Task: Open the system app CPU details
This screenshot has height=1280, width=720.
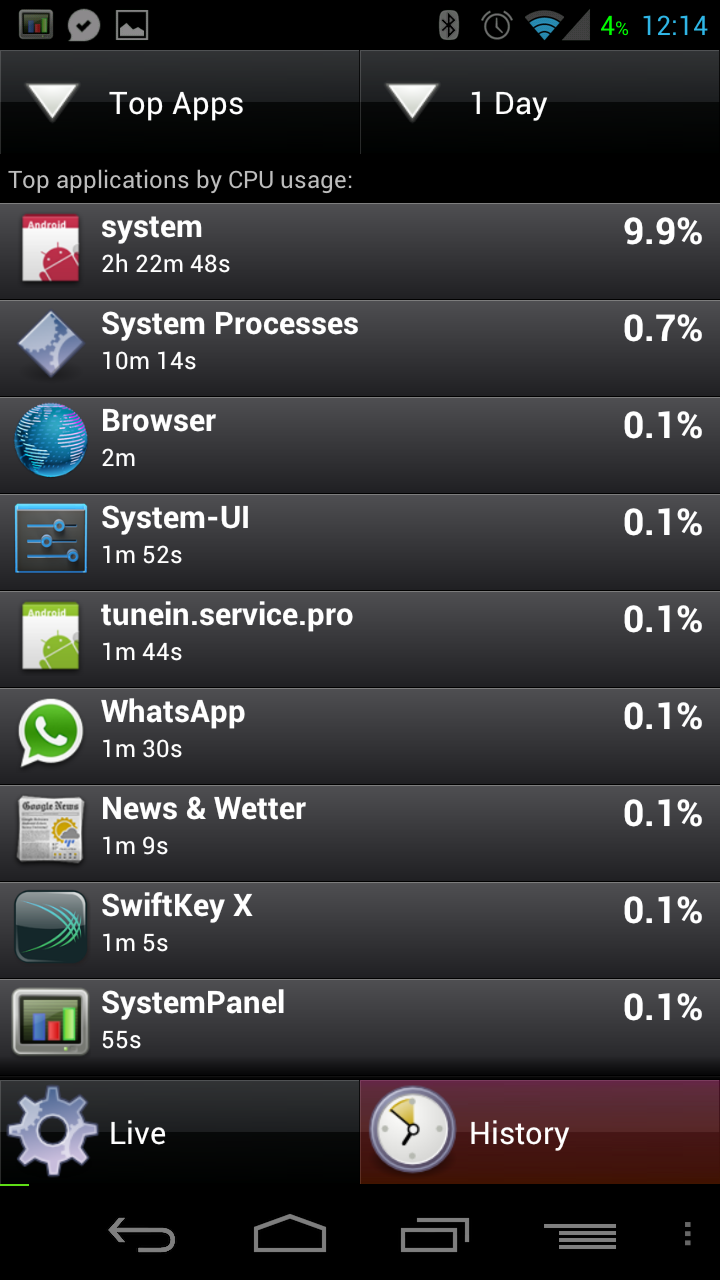Action: click(360, 252)
